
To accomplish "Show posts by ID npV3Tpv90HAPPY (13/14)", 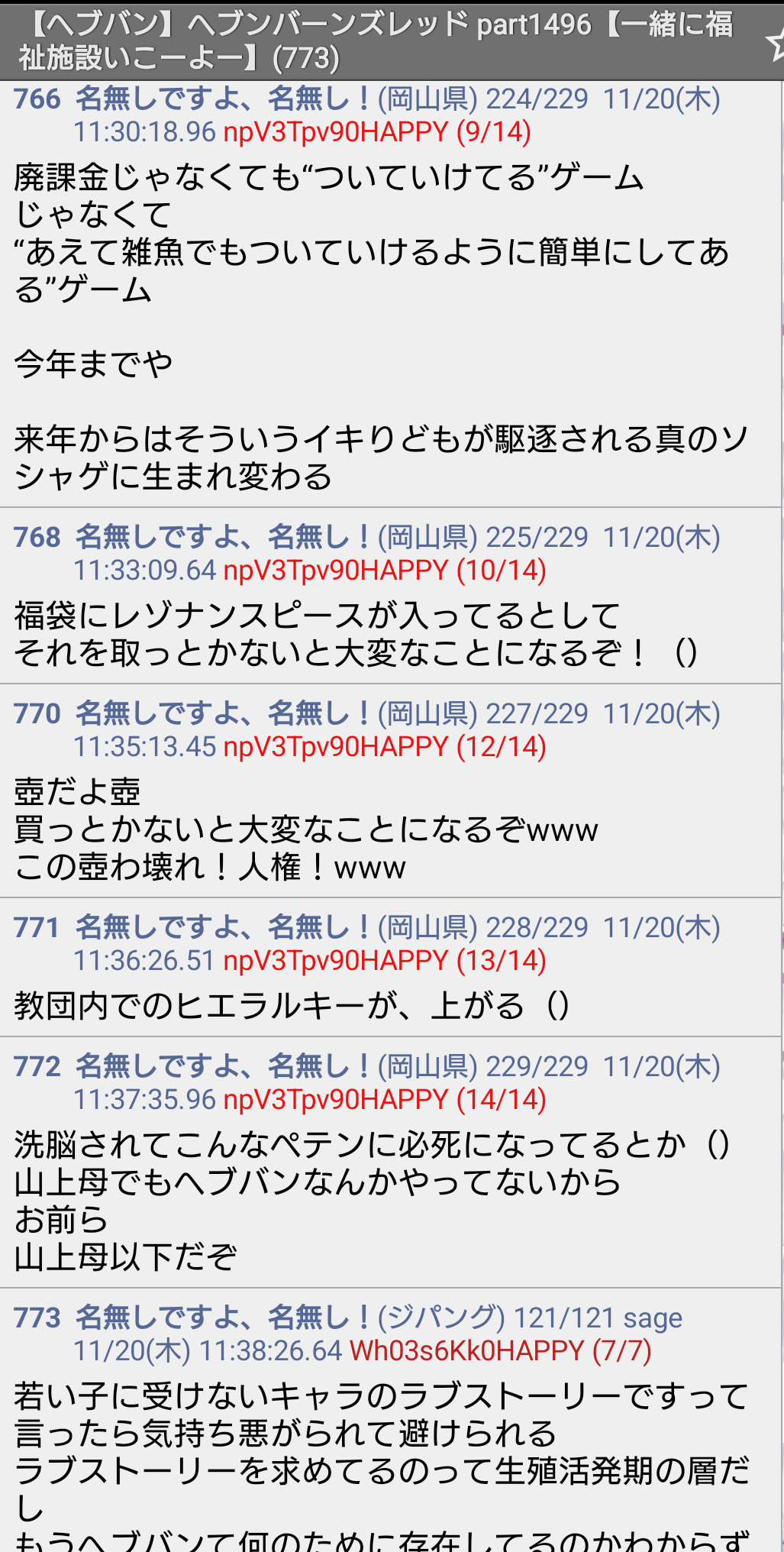I will pos(384,961).
